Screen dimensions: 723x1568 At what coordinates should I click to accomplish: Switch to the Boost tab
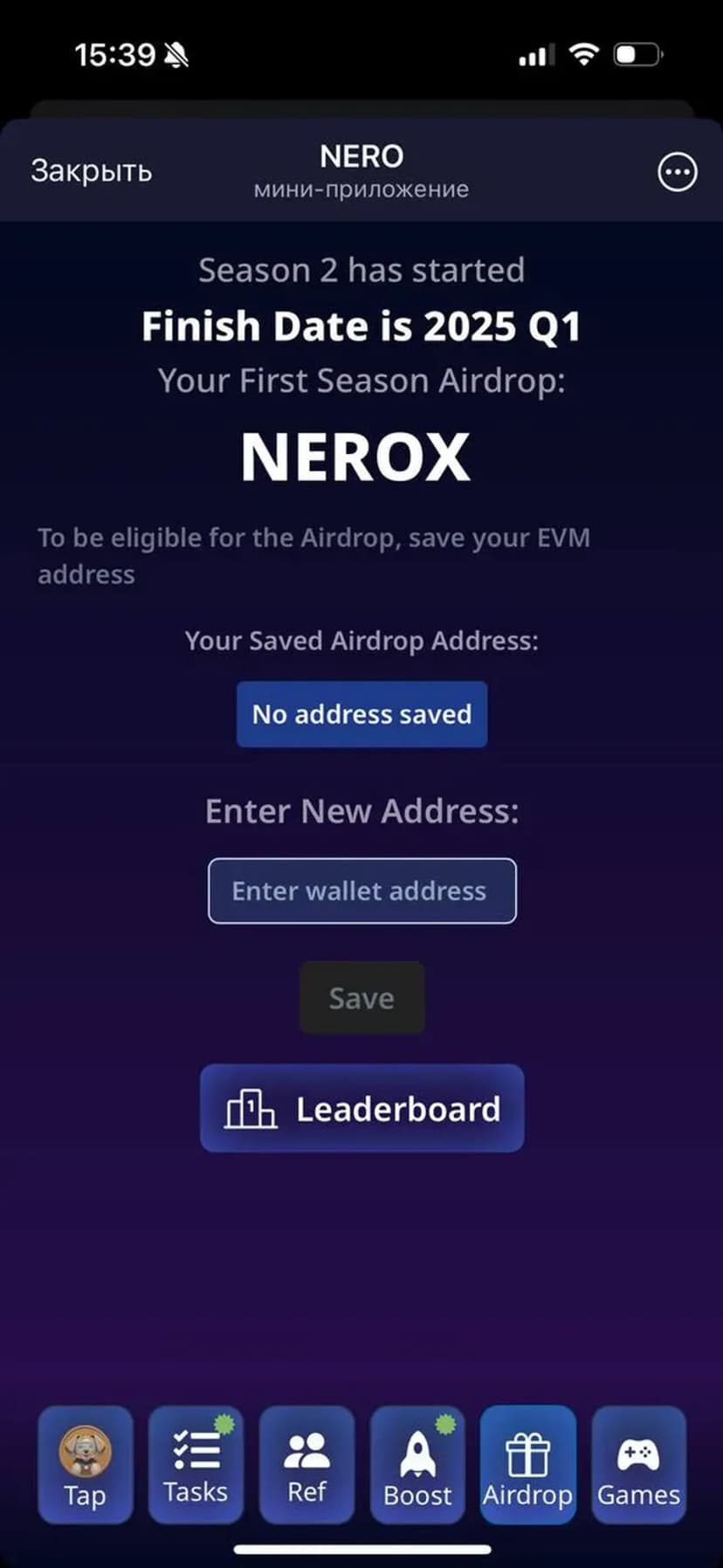pos(417,1464)
